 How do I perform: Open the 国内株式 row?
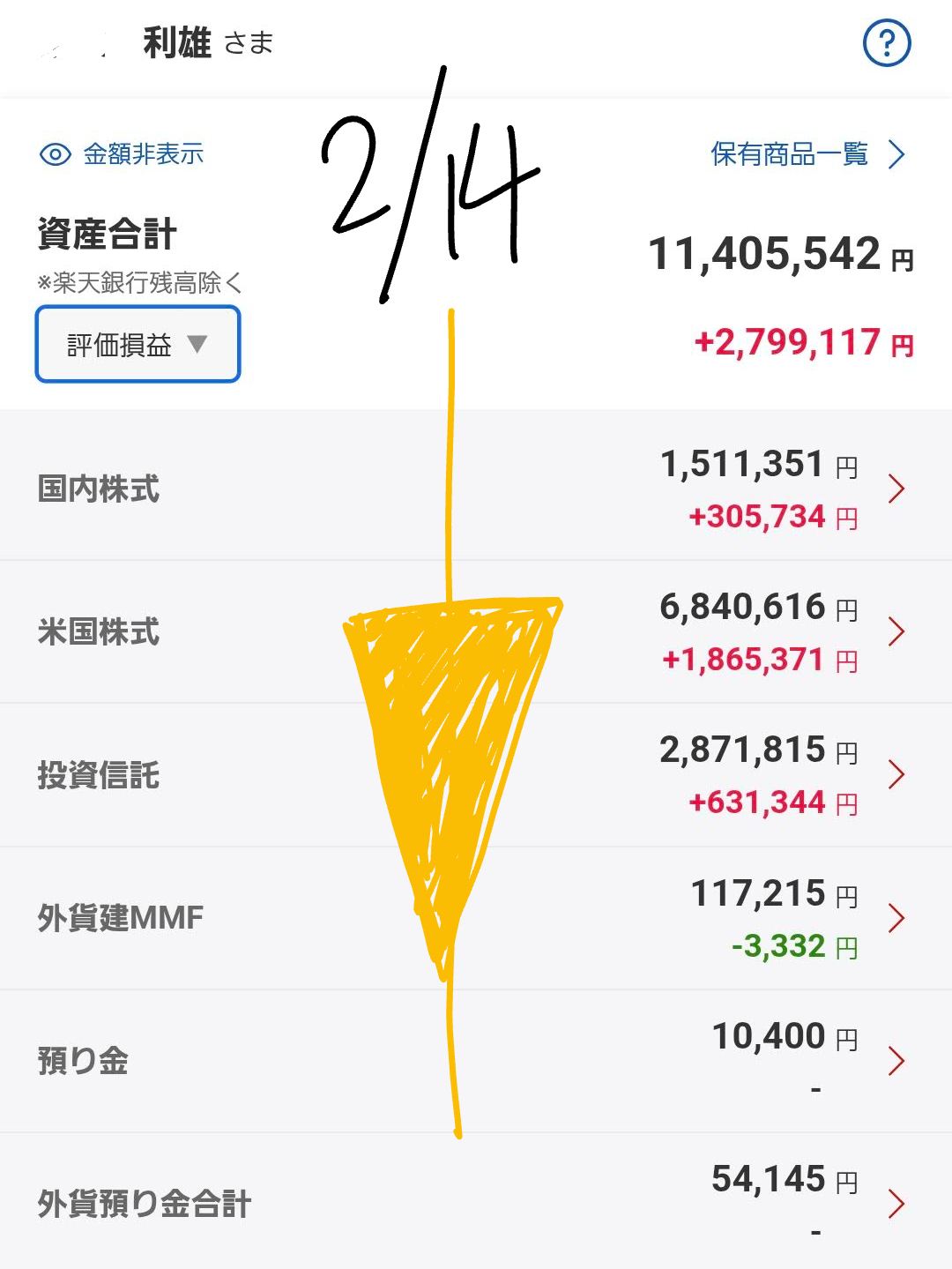coord(476,489)
